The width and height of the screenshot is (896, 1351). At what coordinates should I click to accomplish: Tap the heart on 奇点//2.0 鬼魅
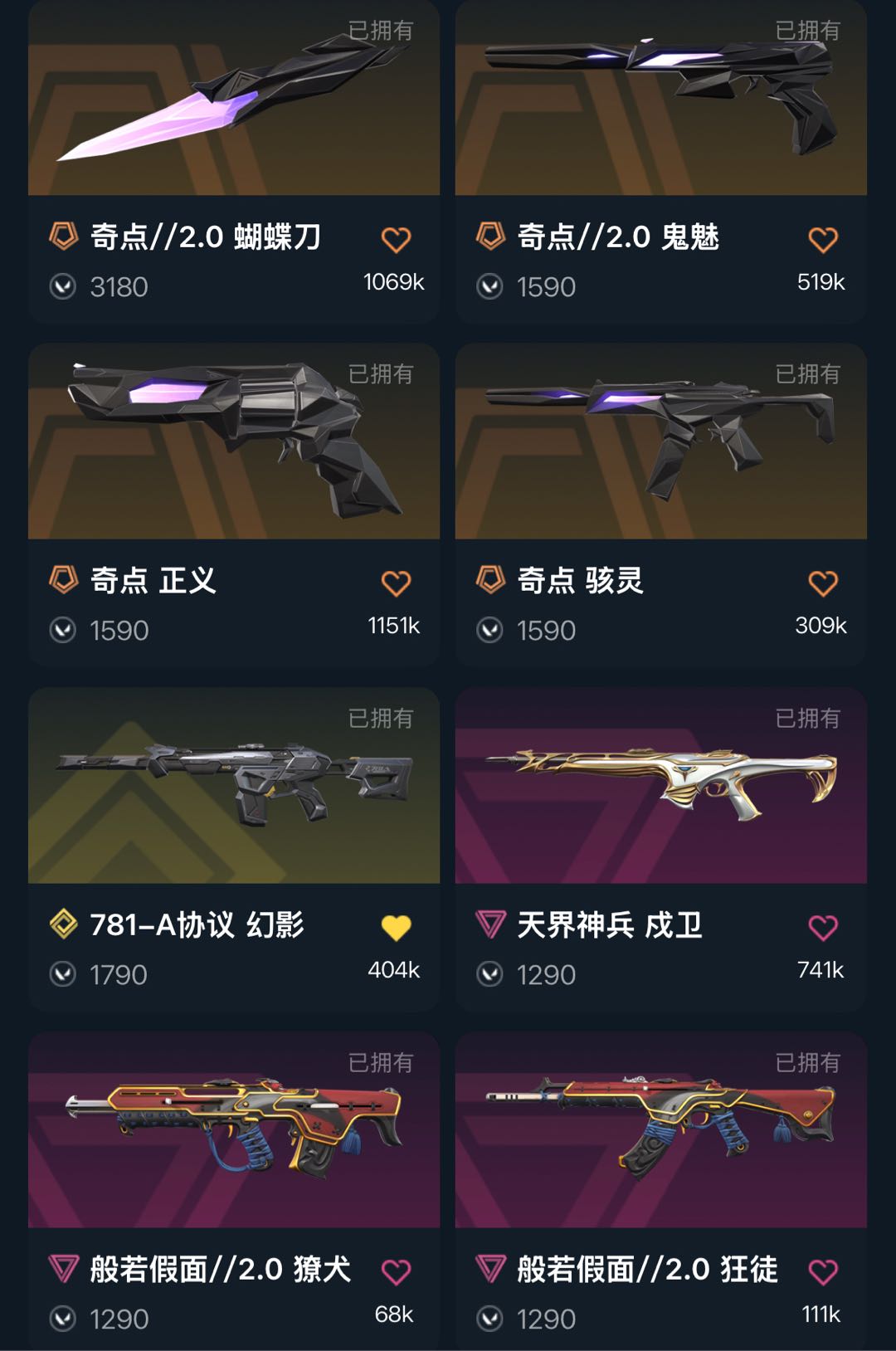[x=823, y=240]
